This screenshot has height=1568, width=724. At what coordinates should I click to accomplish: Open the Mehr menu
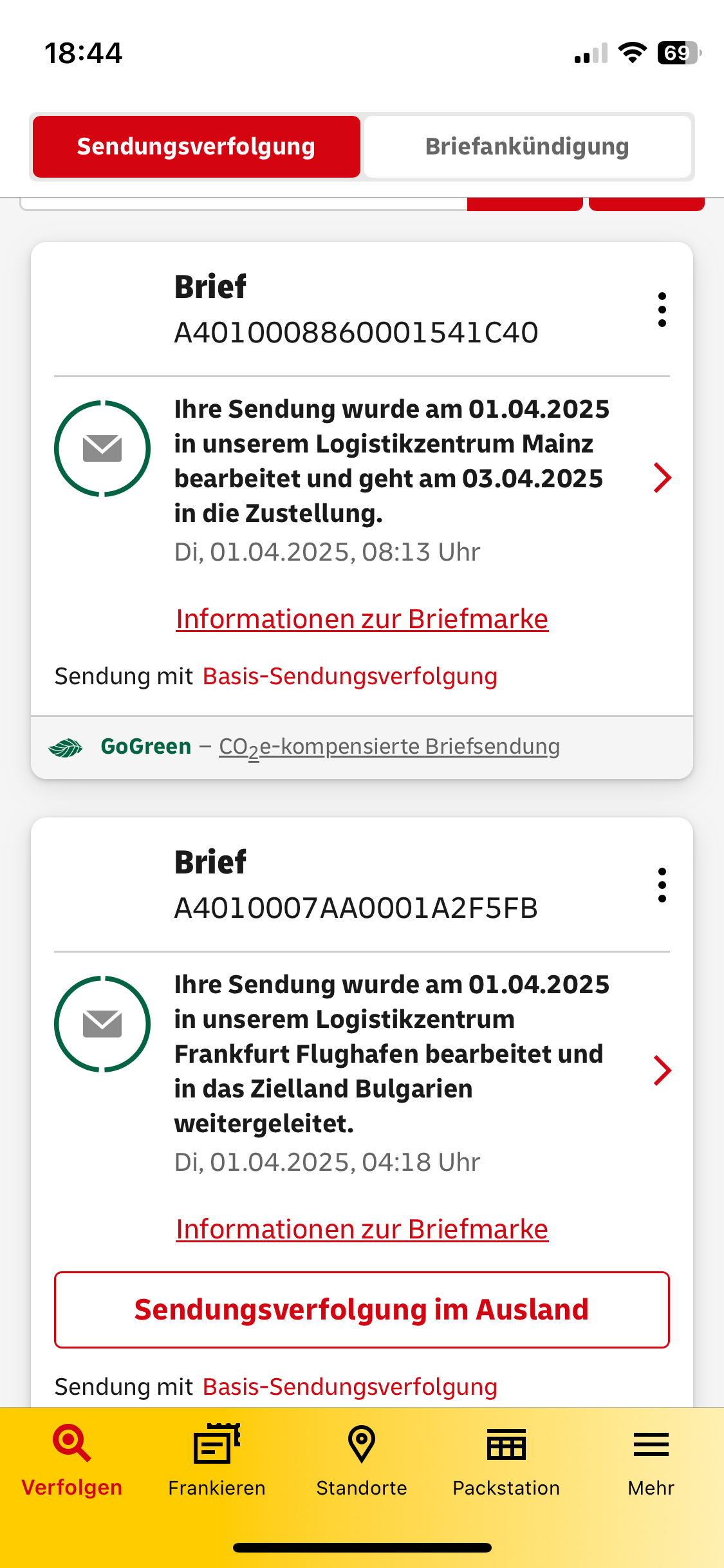tap(651, 1461)
